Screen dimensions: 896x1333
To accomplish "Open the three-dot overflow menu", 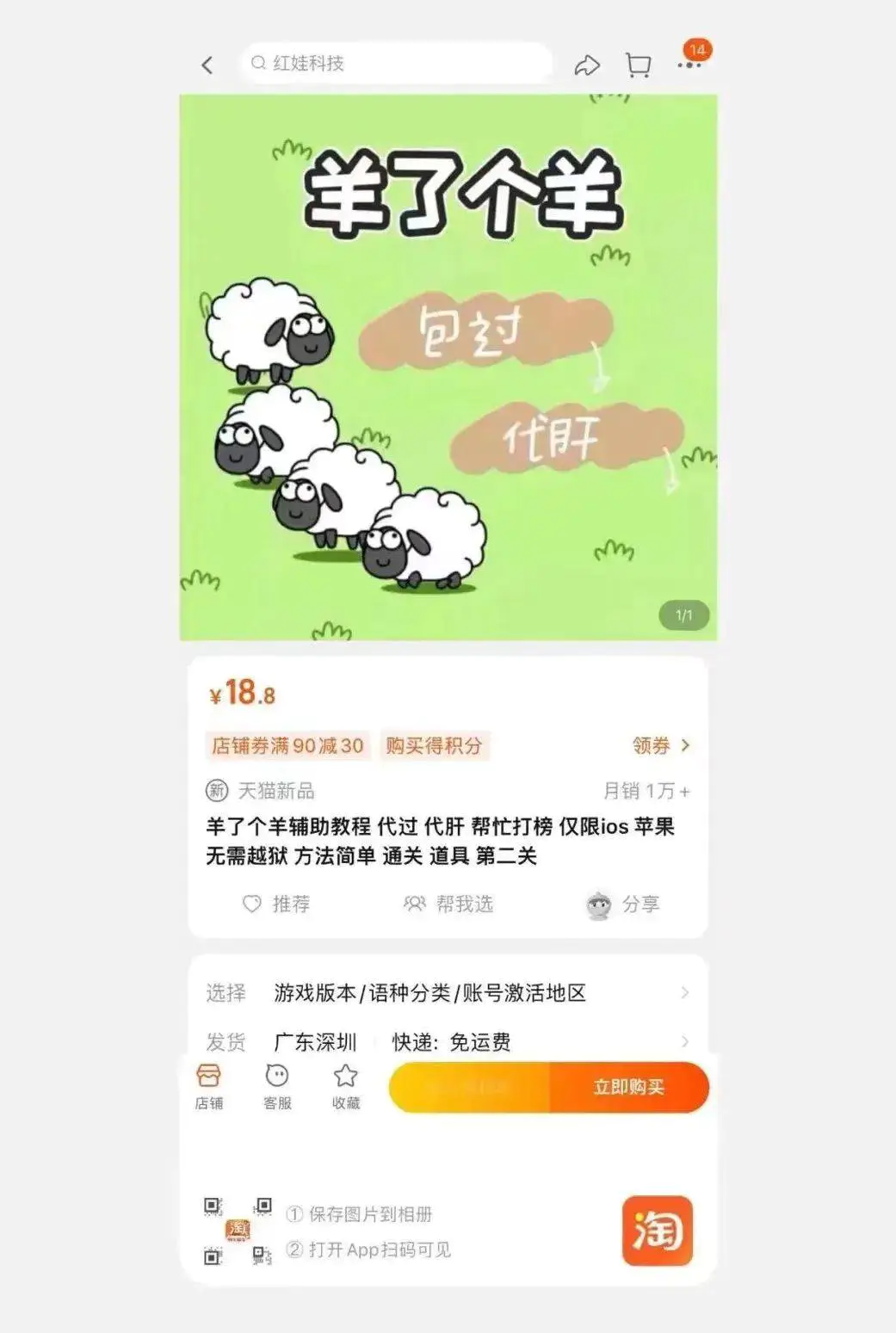I will click(x=689, y=65).
